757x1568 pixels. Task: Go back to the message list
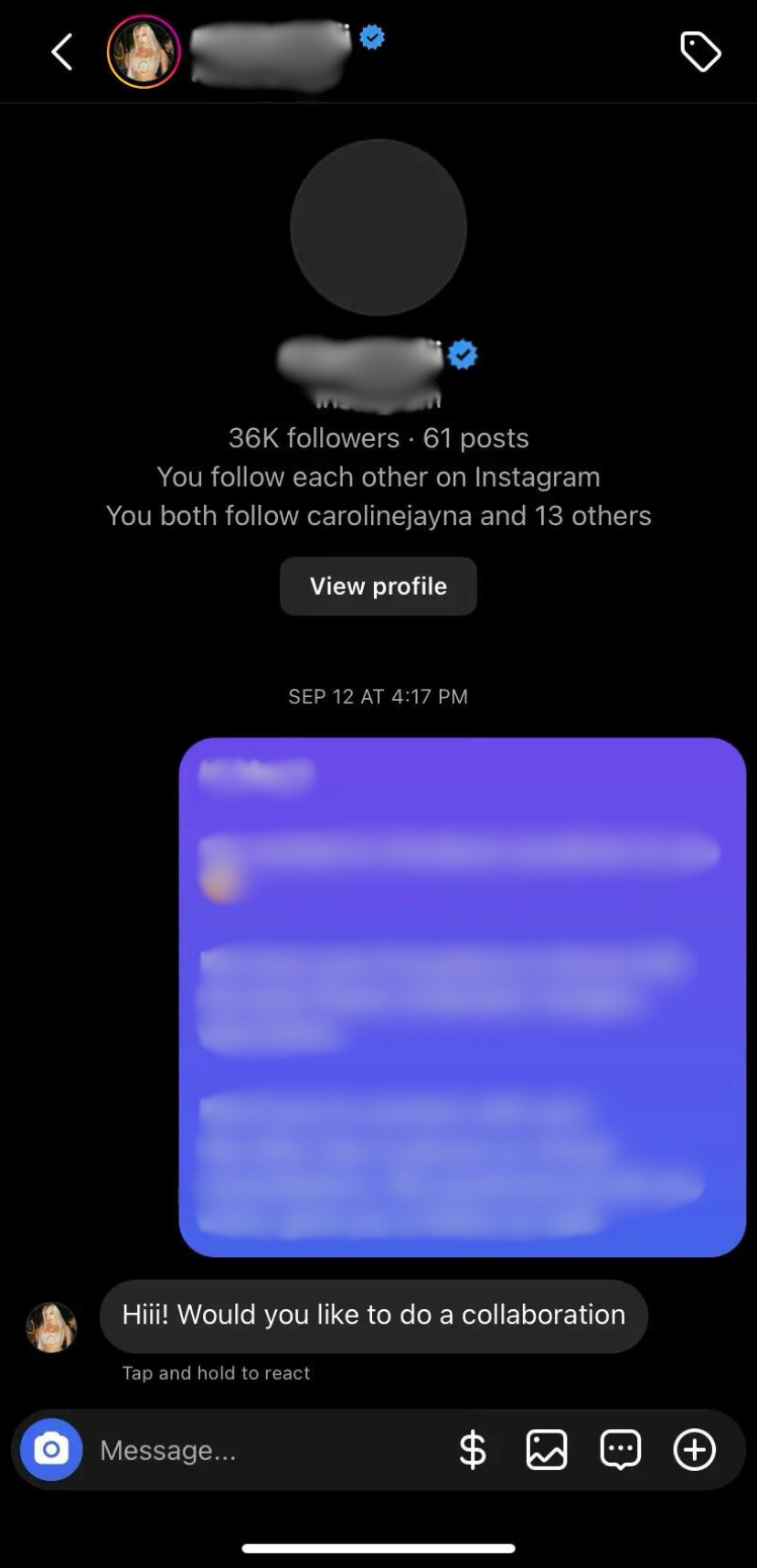[x=61, y=52]
